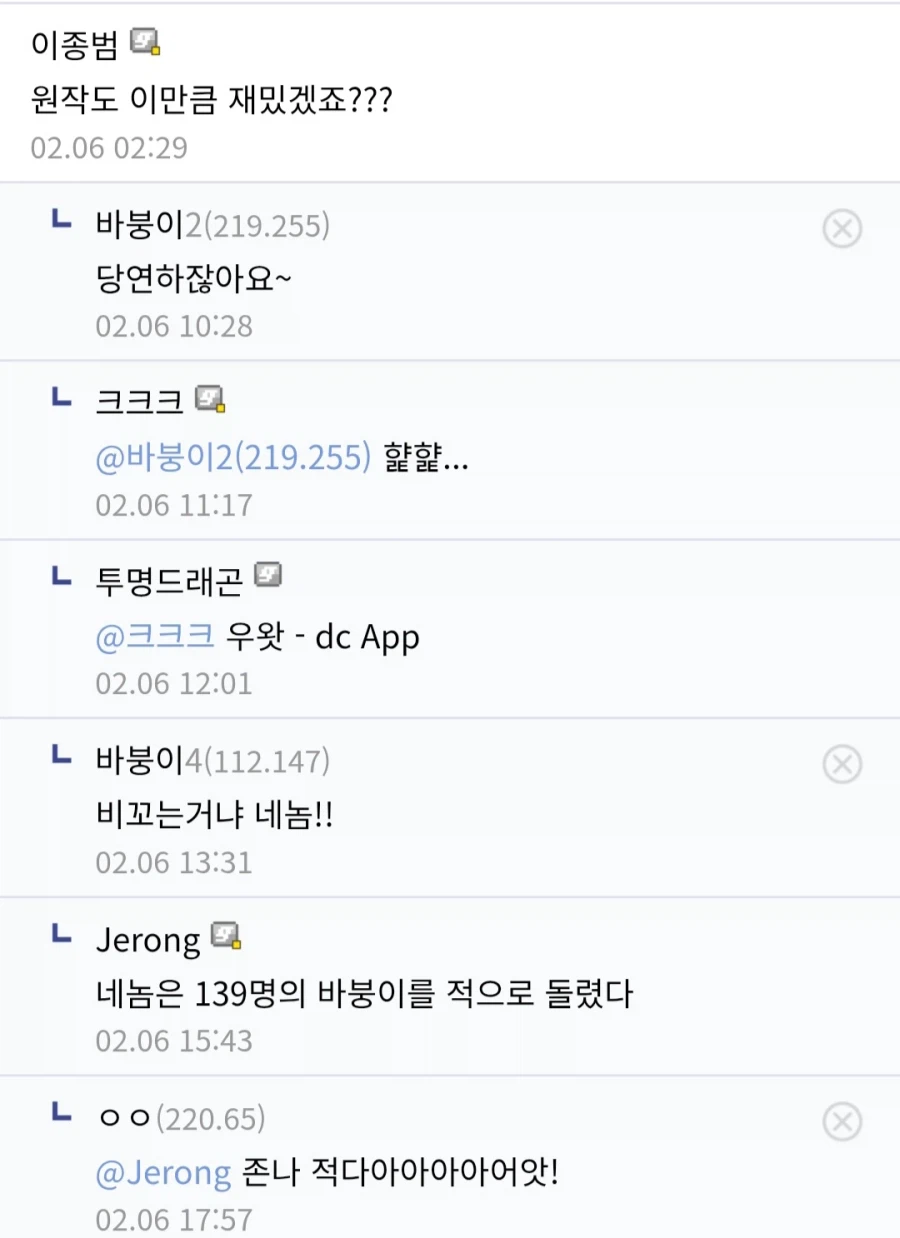
Task: Delete 바붕이2's comment using the X button
Action: coord(842,229)
